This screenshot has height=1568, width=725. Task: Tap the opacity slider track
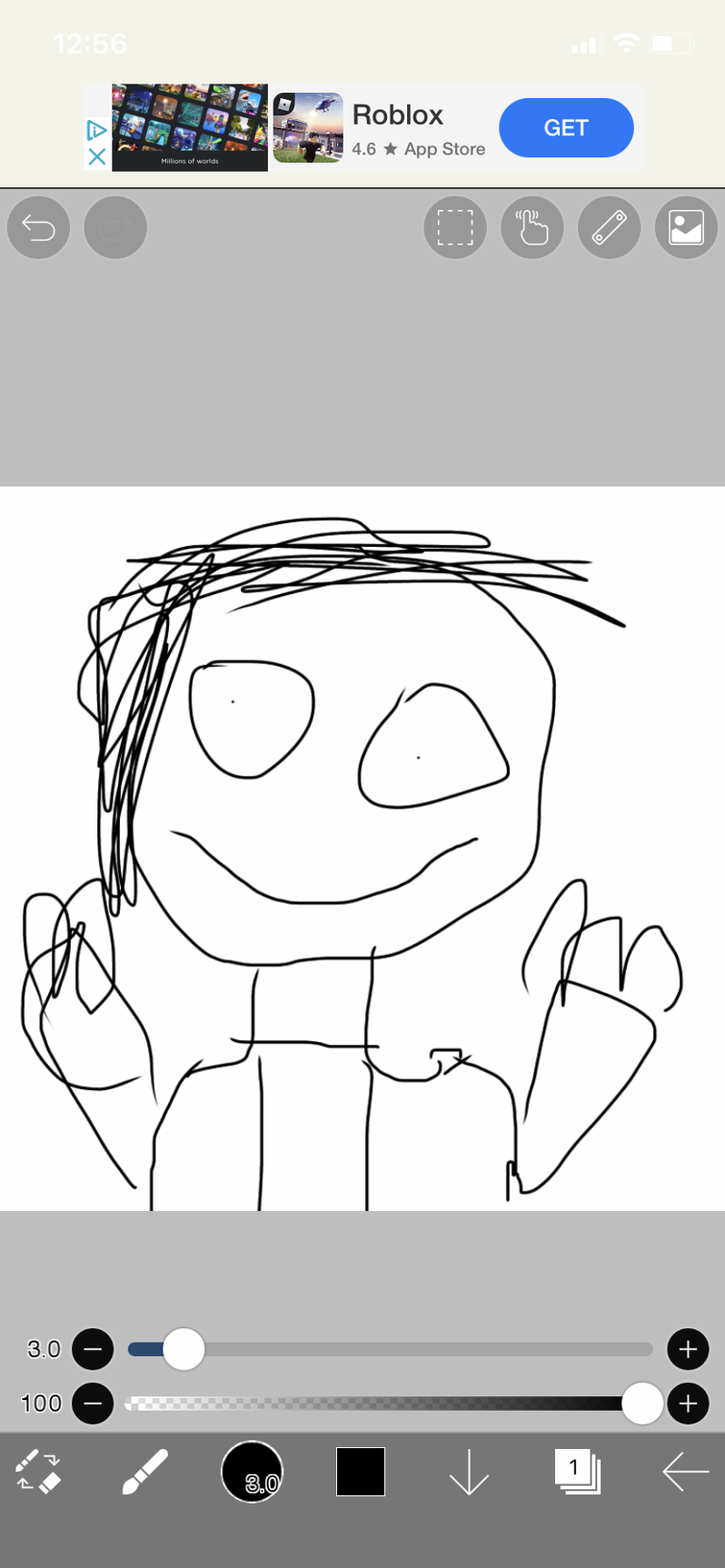[384, 1404]
